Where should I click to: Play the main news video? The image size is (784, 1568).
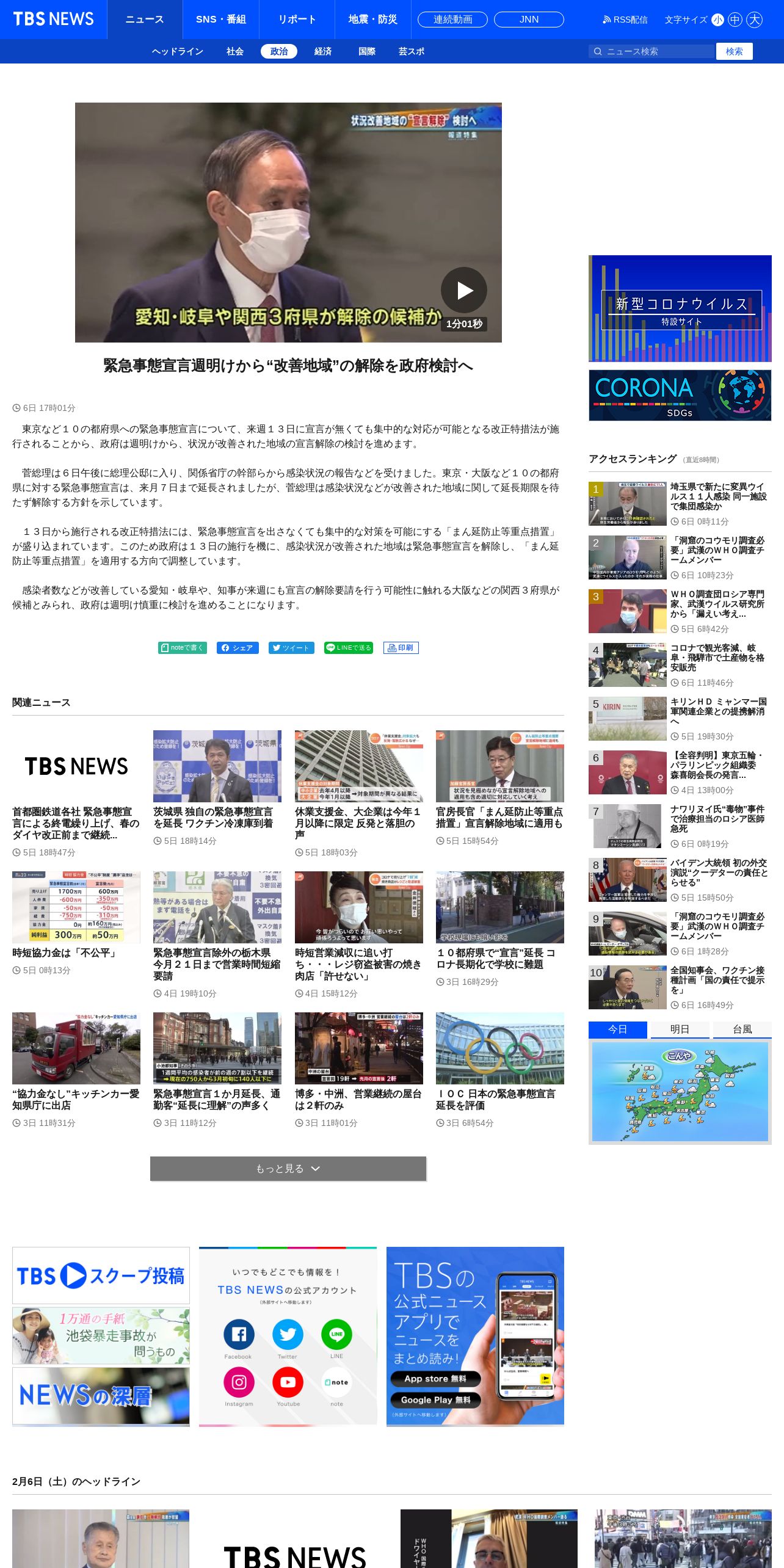point(463,290)
